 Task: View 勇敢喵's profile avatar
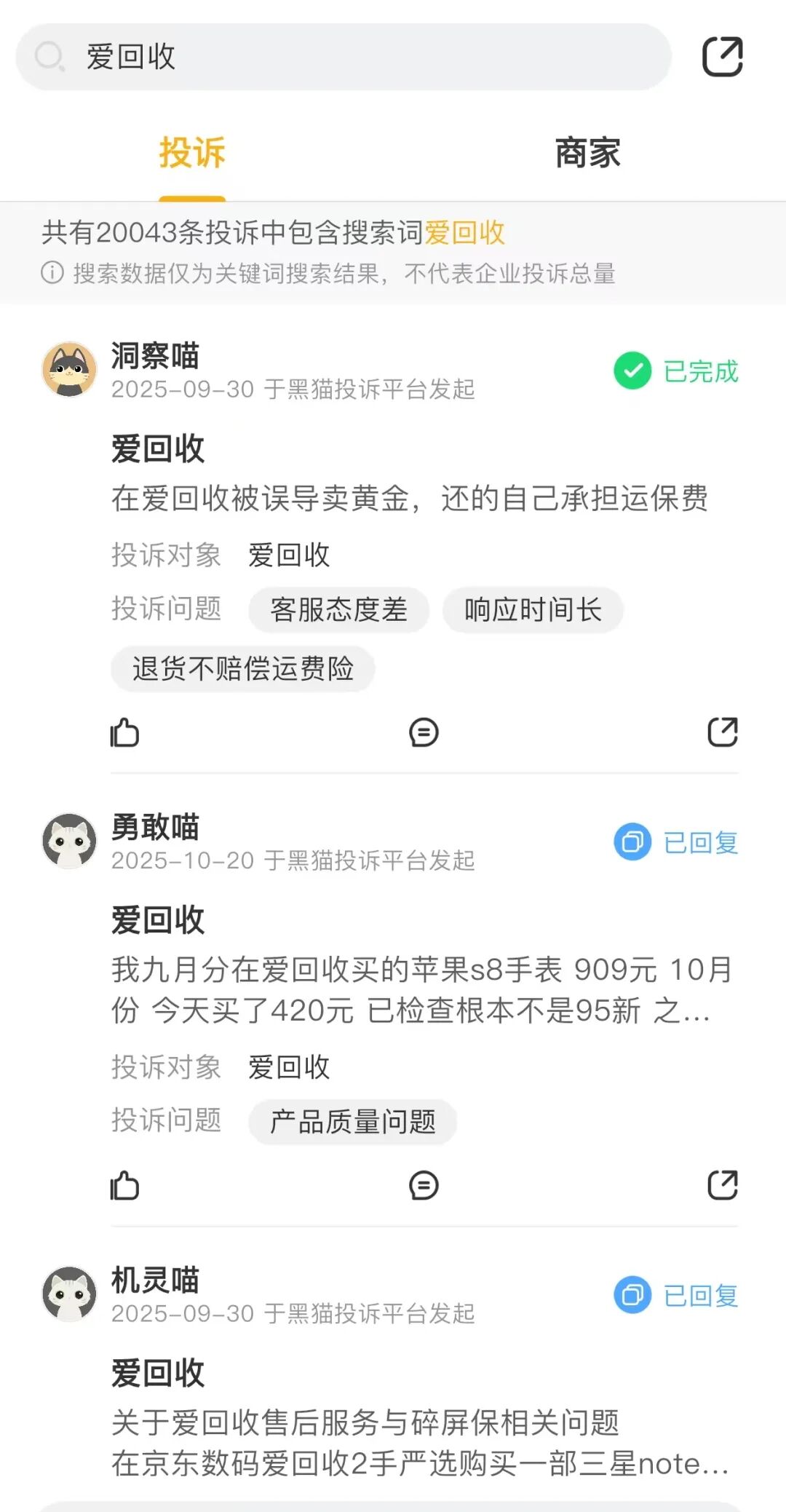click(69, 841)
